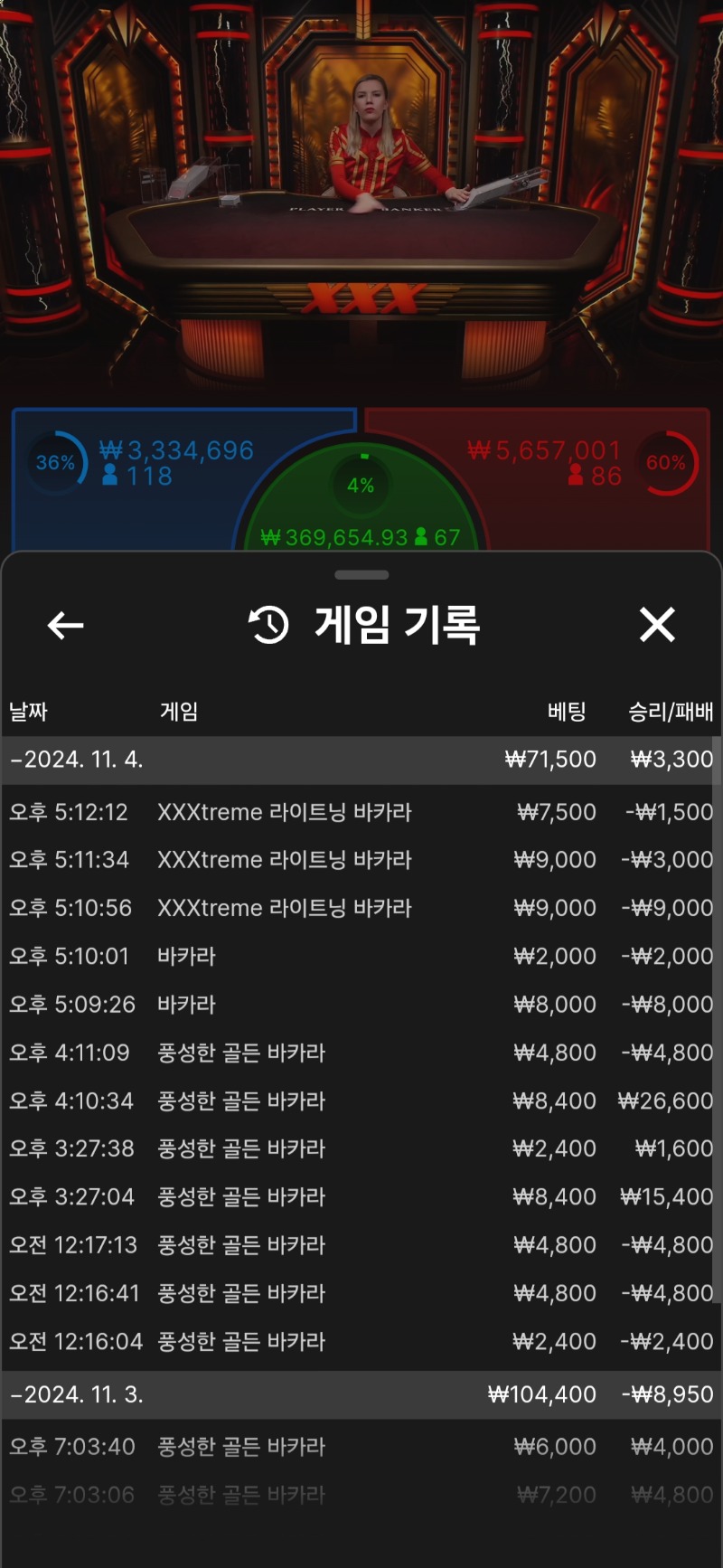Viewport: 723px width, 1568px height.
Task: Close the 게임 기록 panel
Action: click(x=657, y=625)
